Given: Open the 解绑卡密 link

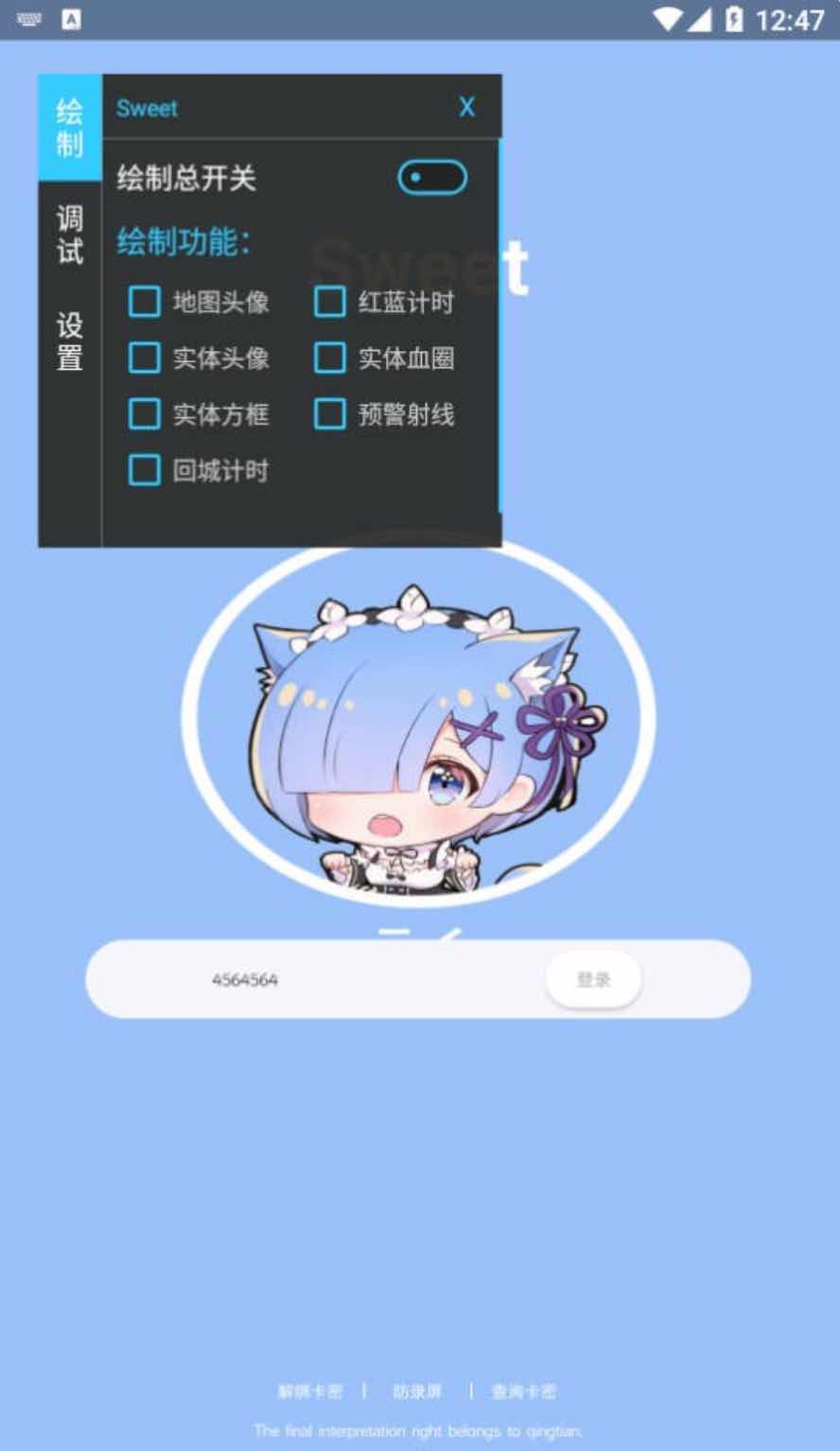Looking at the screenshot, I should click(x=309, y=1391).
